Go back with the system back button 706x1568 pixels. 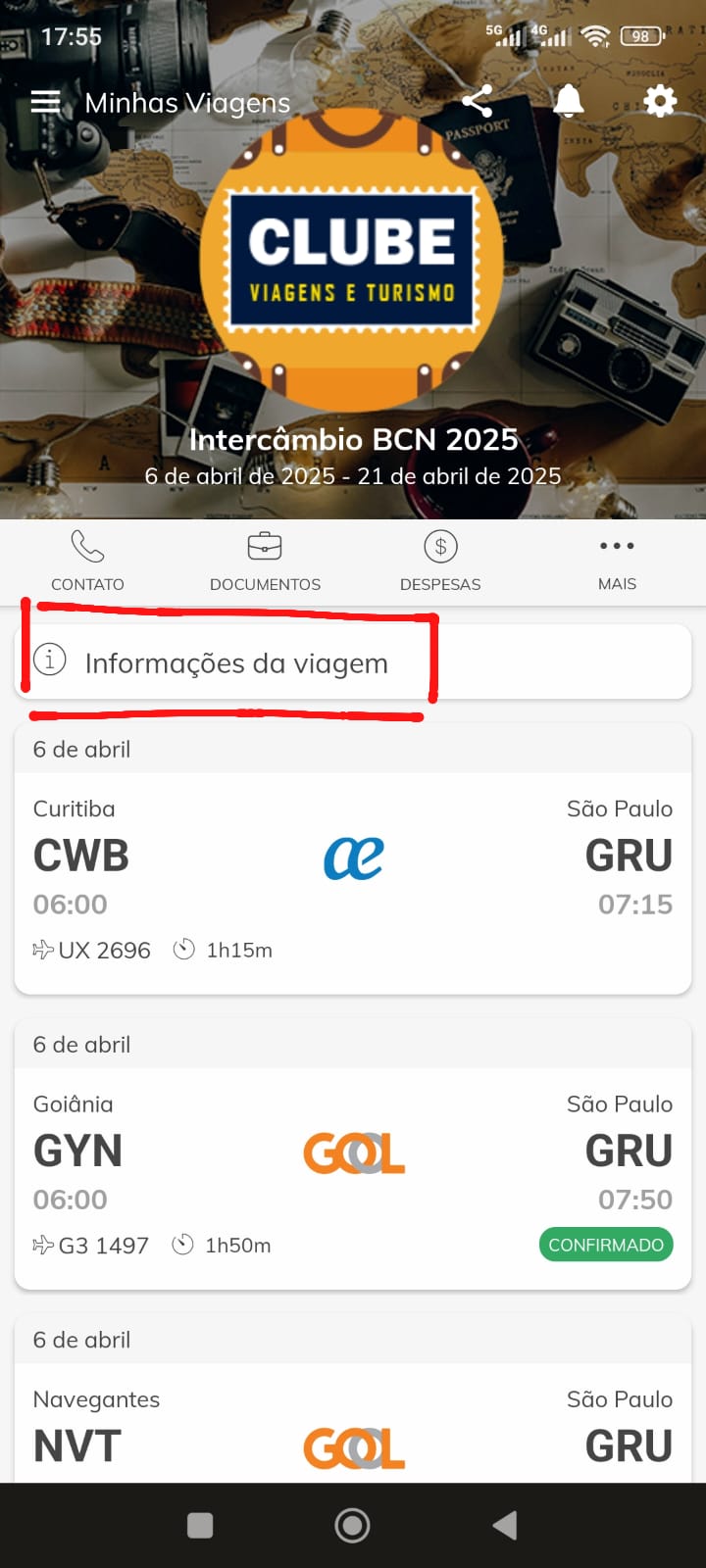click(505, 1525)
